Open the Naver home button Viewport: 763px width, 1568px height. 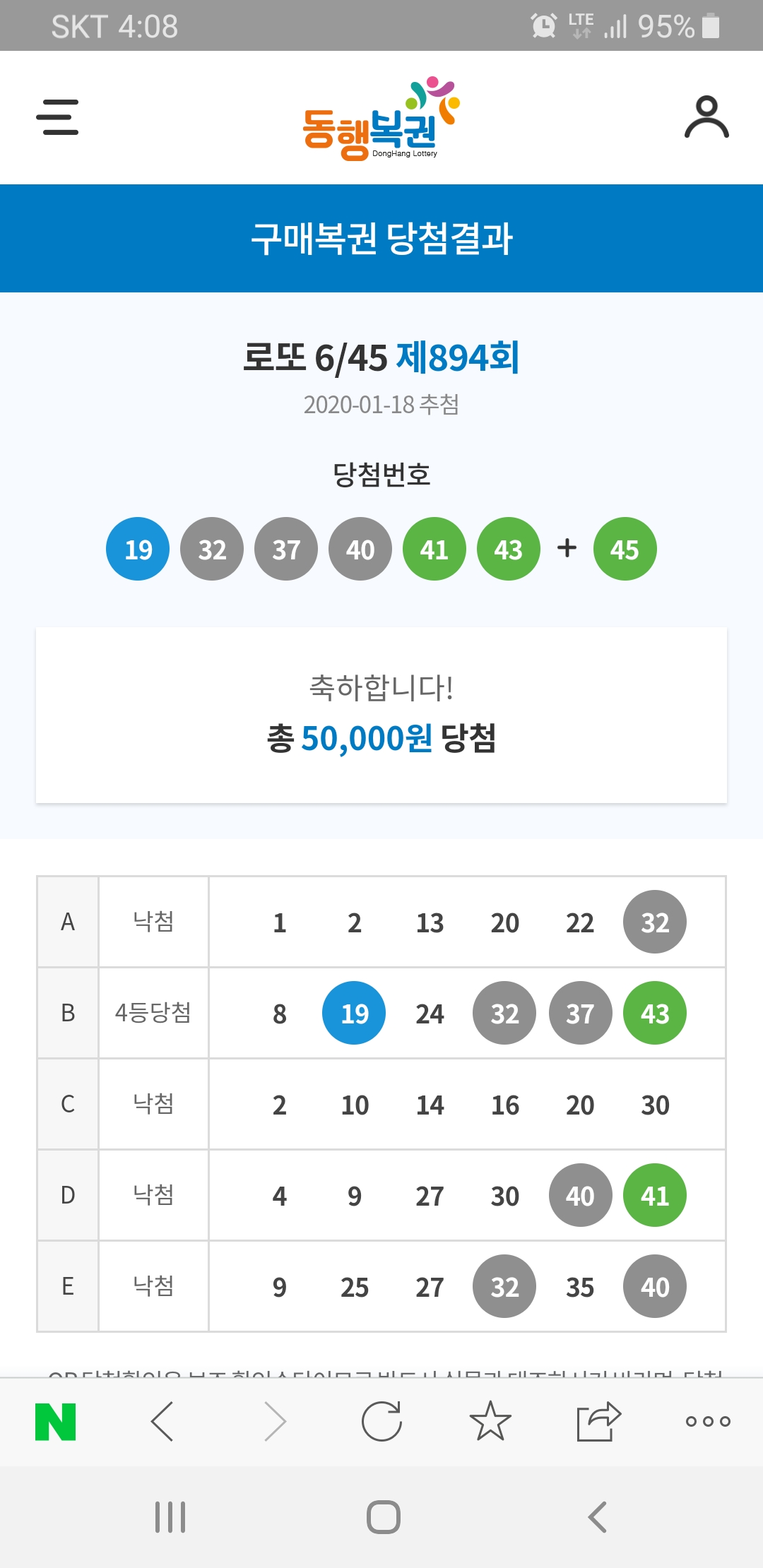point(56,1422)
